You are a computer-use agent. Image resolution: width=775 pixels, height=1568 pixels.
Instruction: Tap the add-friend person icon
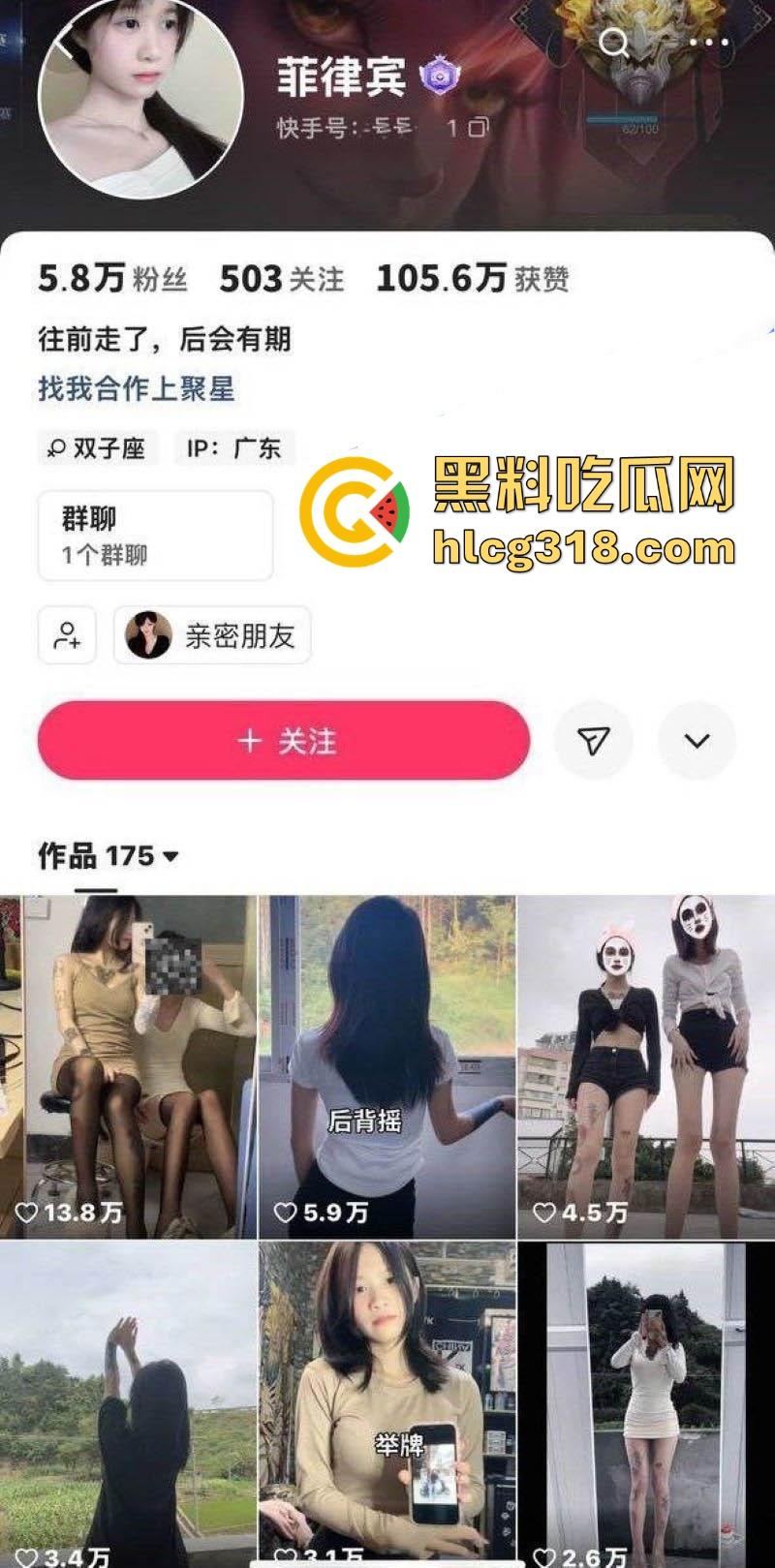pos(67,635)
